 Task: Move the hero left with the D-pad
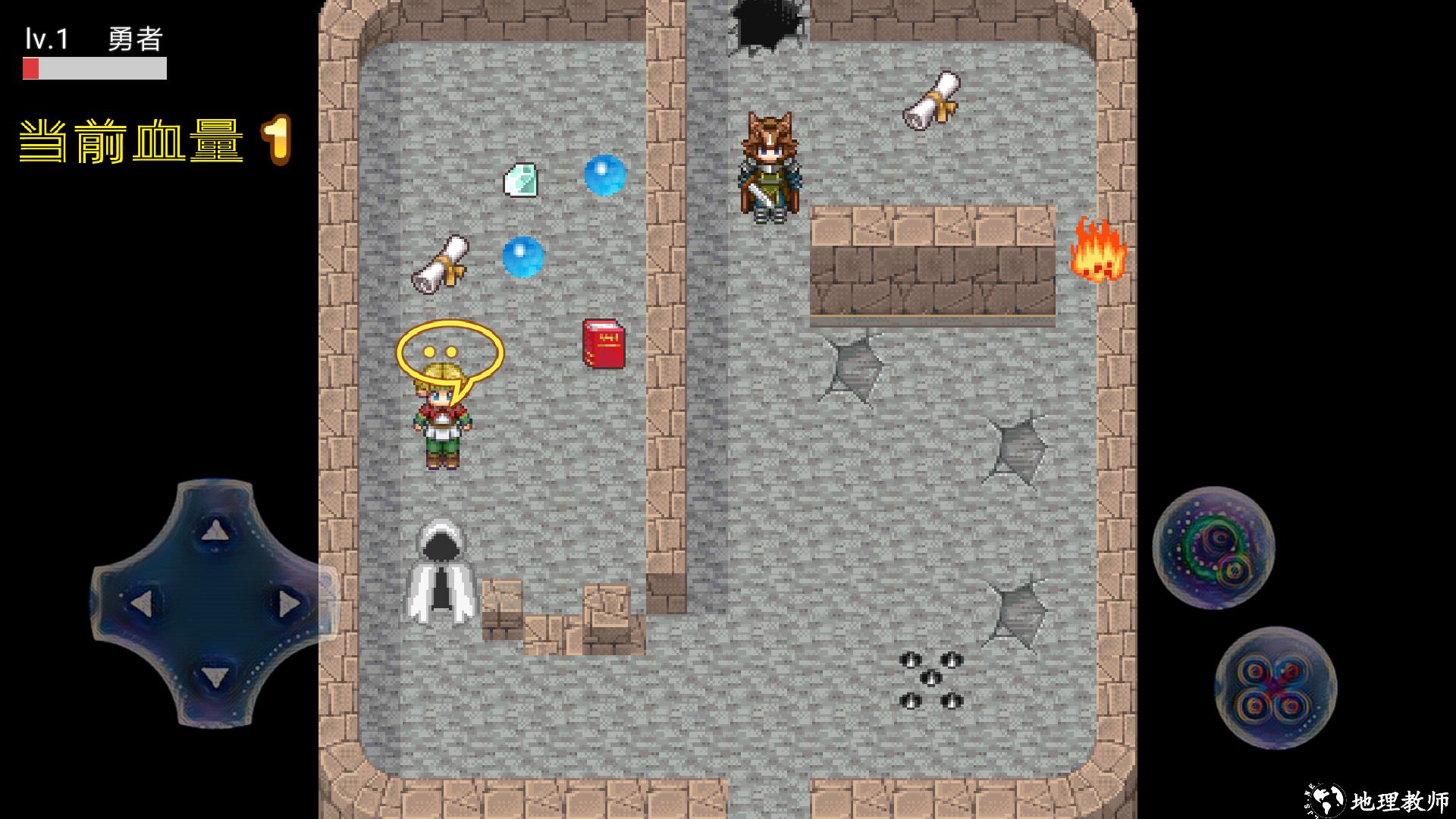[142, 604]
